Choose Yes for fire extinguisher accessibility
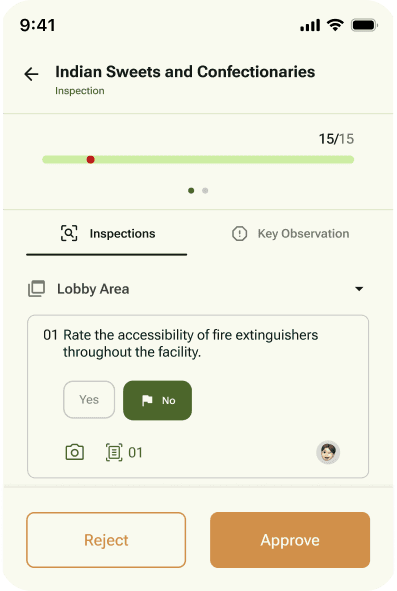The width and height of the screenshot is (397, 591). [89, 400]
